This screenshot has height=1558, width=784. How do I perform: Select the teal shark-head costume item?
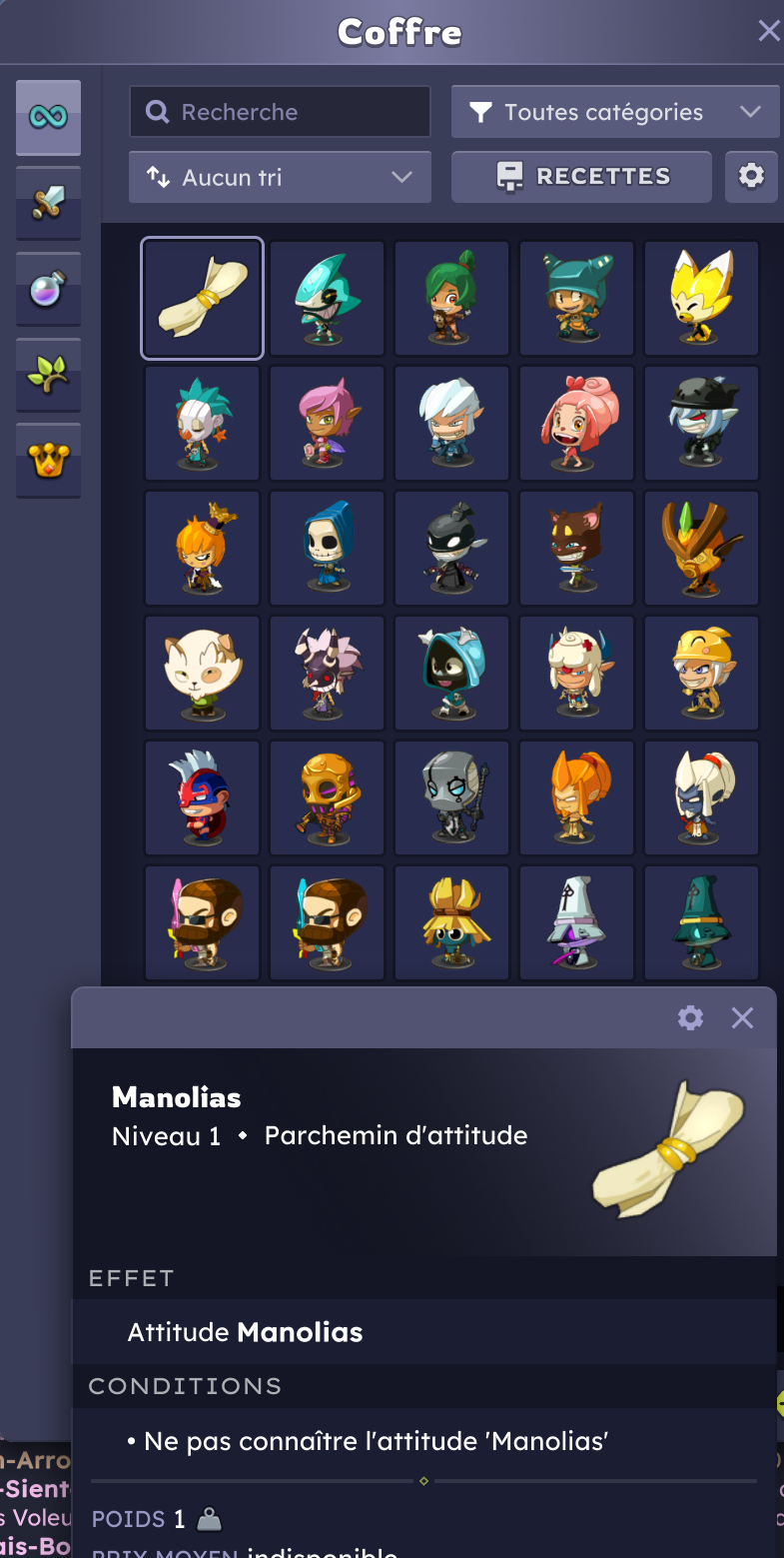tap(327, 298)
